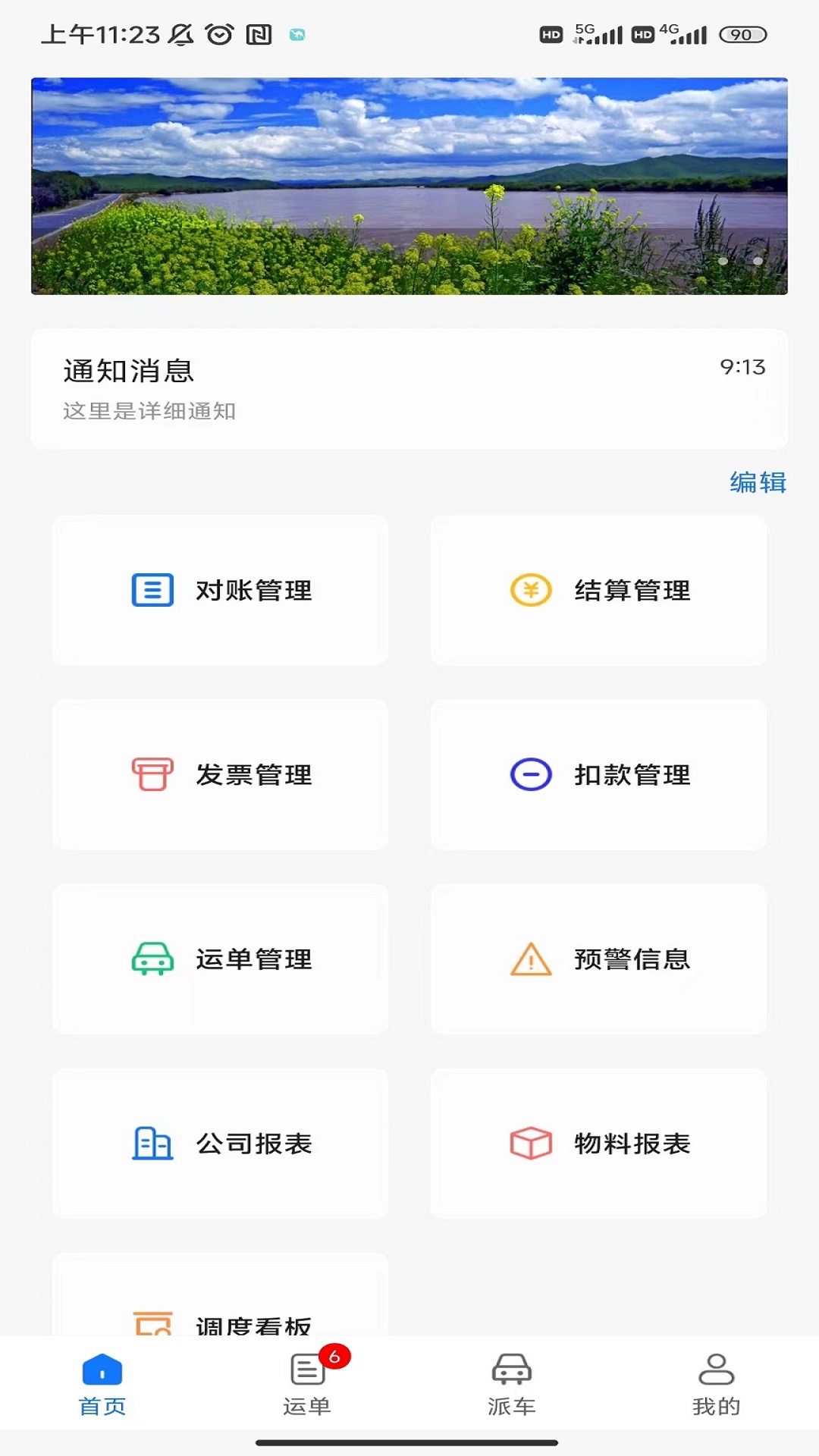
Task: Select the second carousel indicator dot
Action: point(755,261)
